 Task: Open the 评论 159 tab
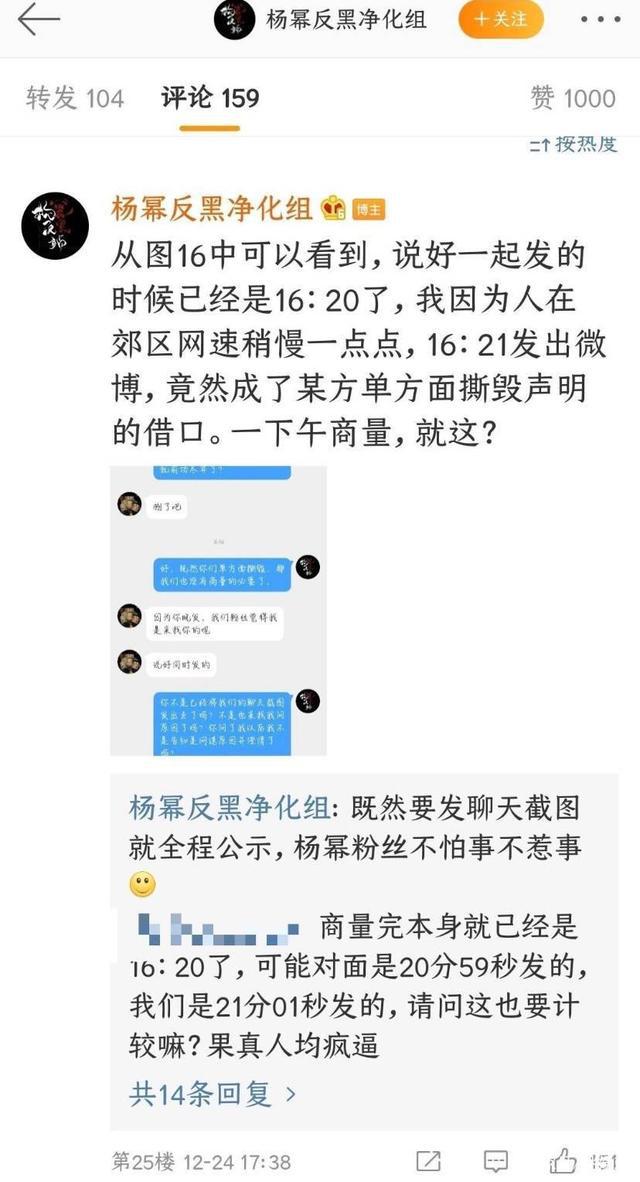[210, 98]
